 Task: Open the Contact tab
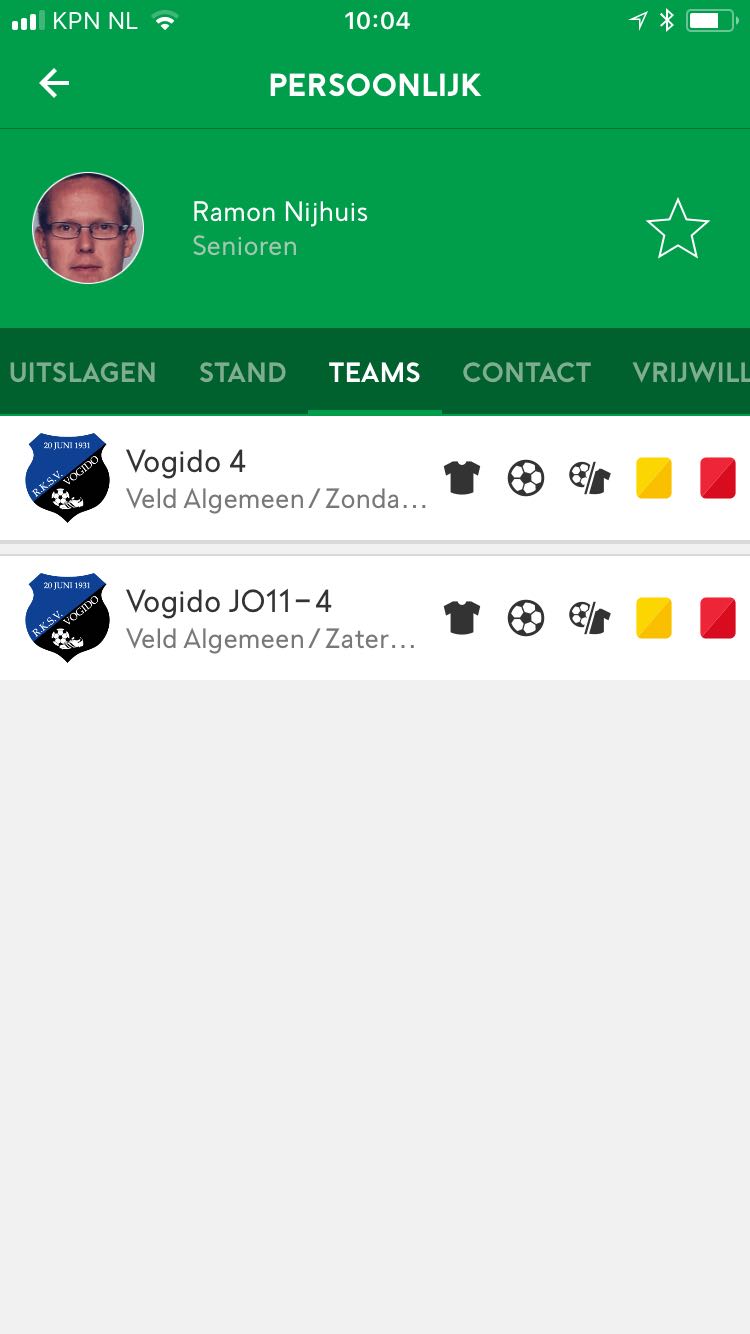click(527, 373)
